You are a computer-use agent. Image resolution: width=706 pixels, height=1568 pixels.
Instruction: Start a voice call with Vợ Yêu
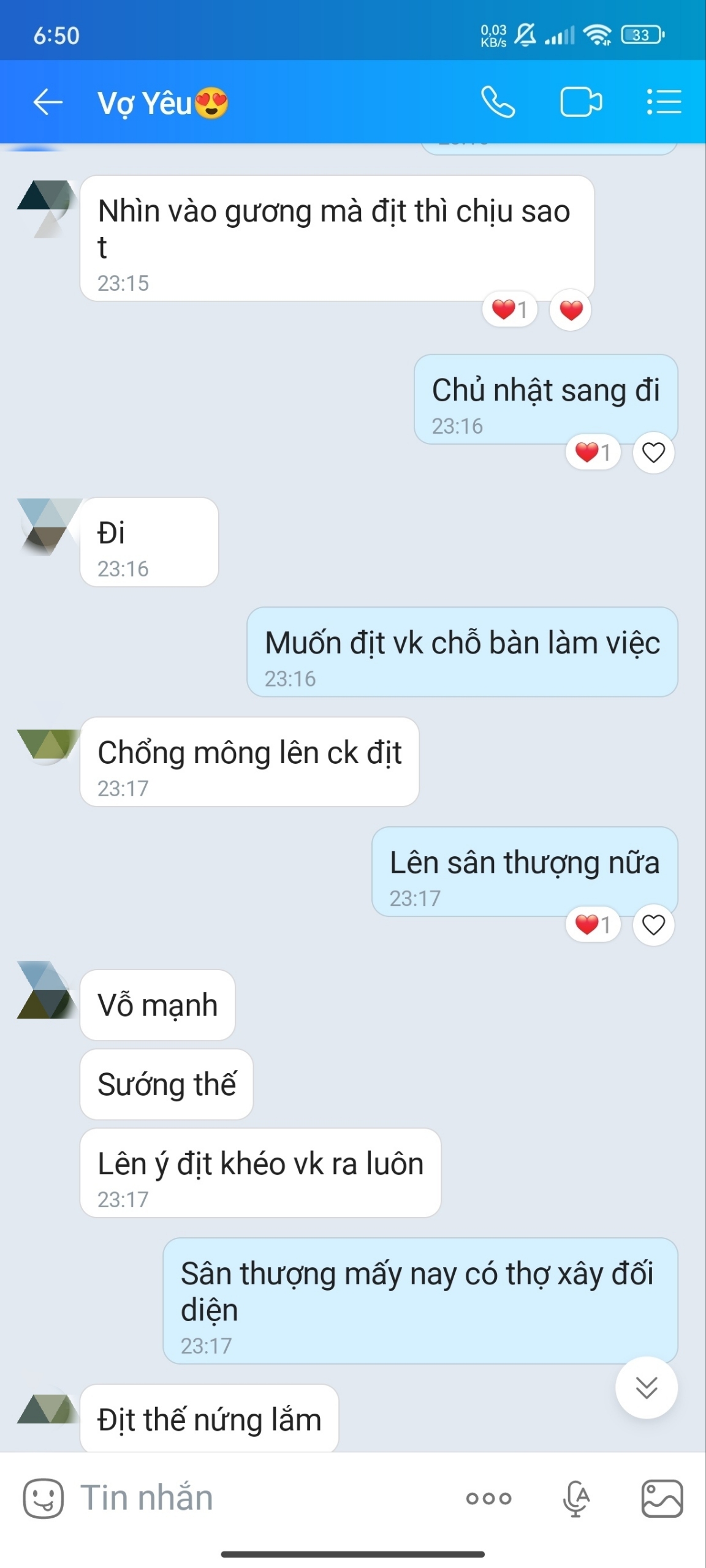pos(498,102)
